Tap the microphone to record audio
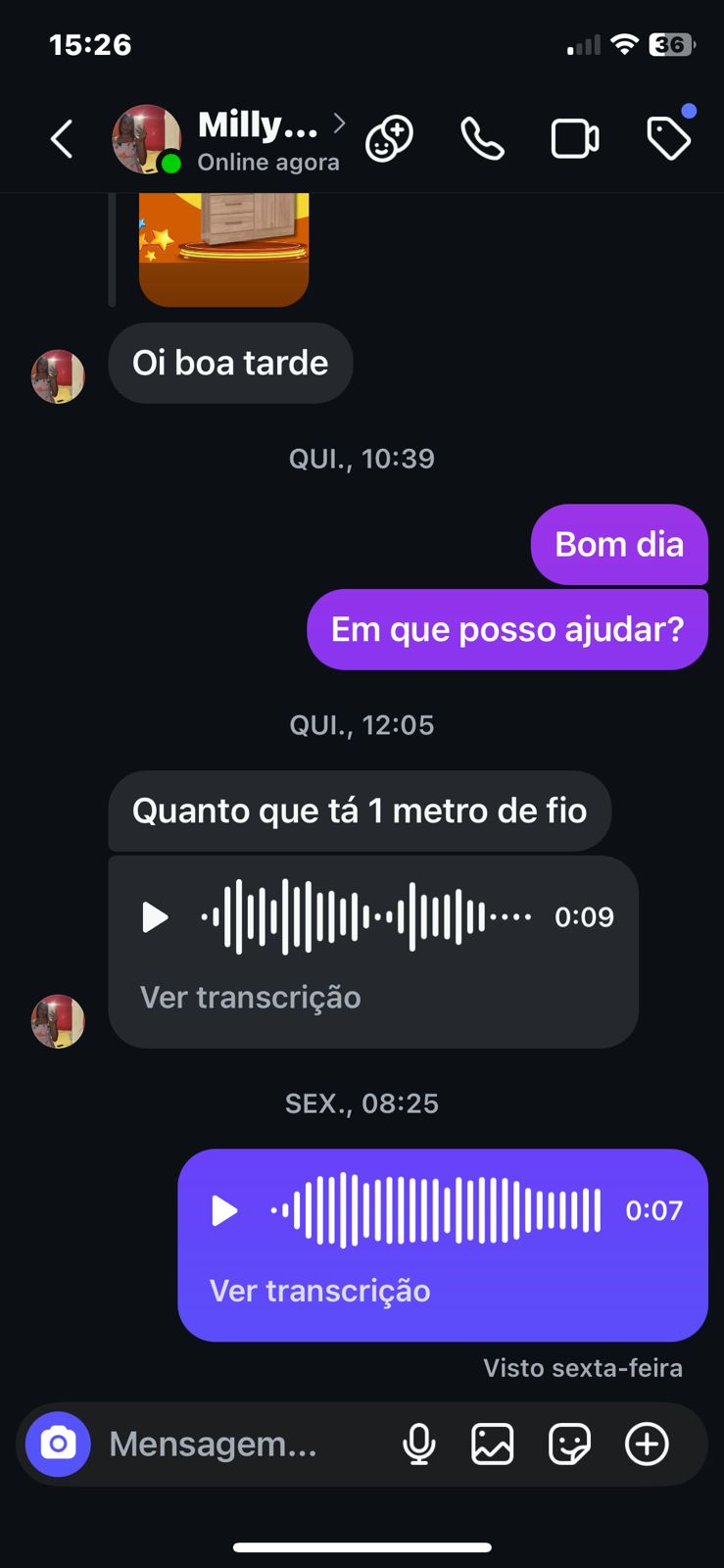The image size is (724, 1568). 419,1445
